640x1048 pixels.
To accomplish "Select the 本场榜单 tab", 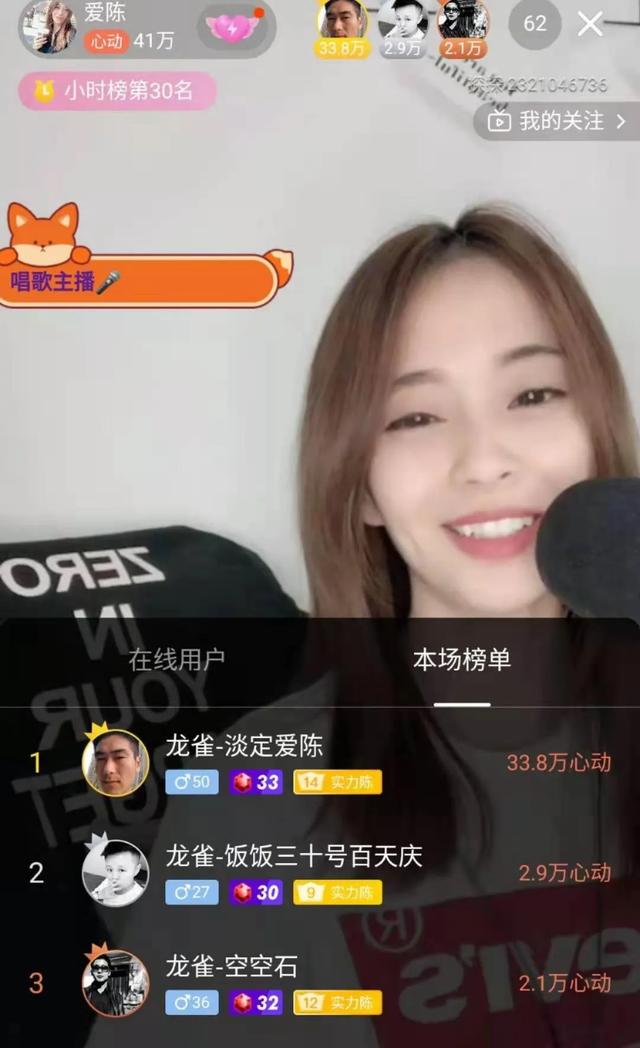I will point(462,659).
